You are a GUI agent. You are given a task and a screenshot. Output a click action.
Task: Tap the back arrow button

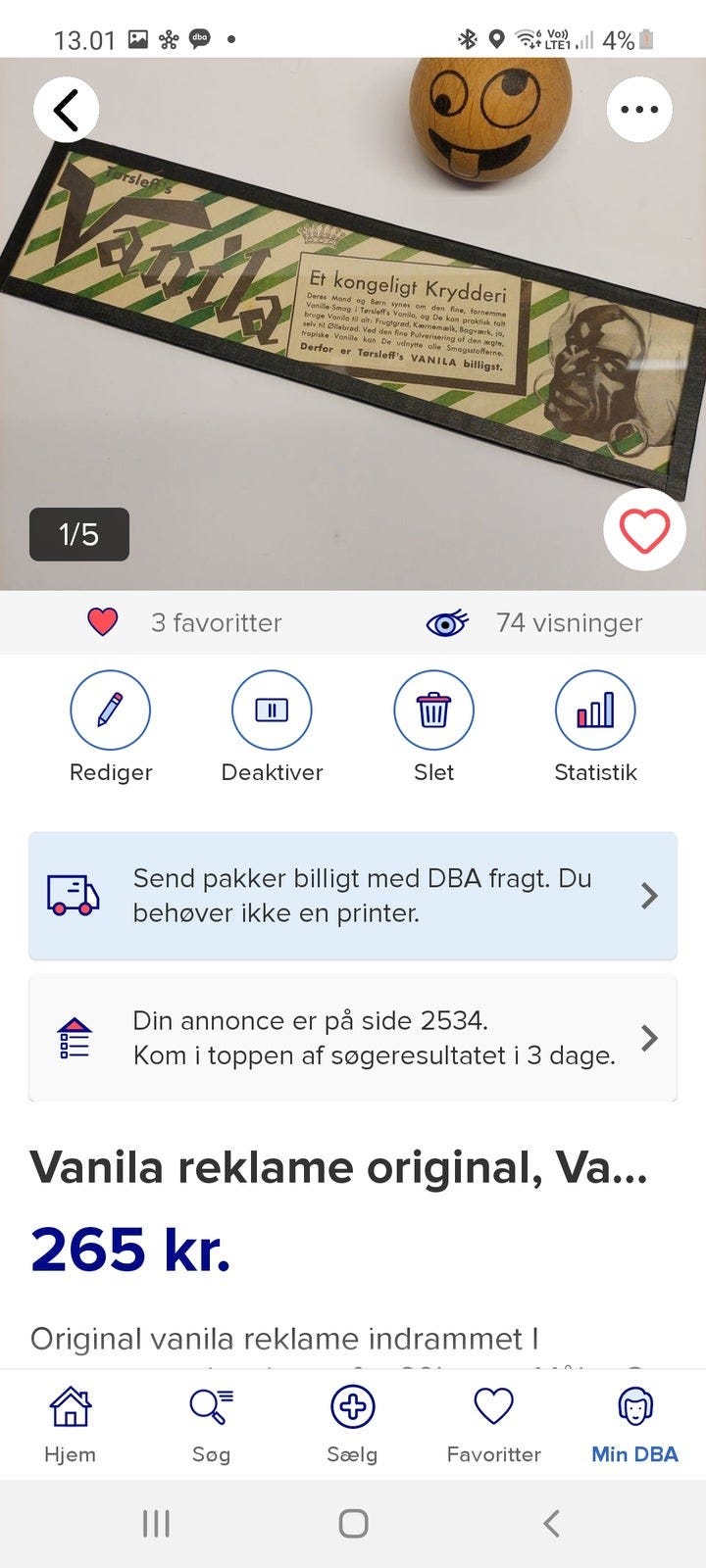[x=65, y=110]
